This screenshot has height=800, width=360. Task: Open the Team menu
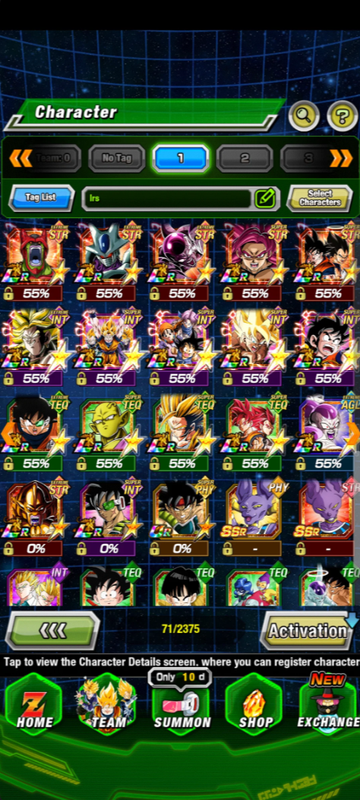(x=108, y=704)
